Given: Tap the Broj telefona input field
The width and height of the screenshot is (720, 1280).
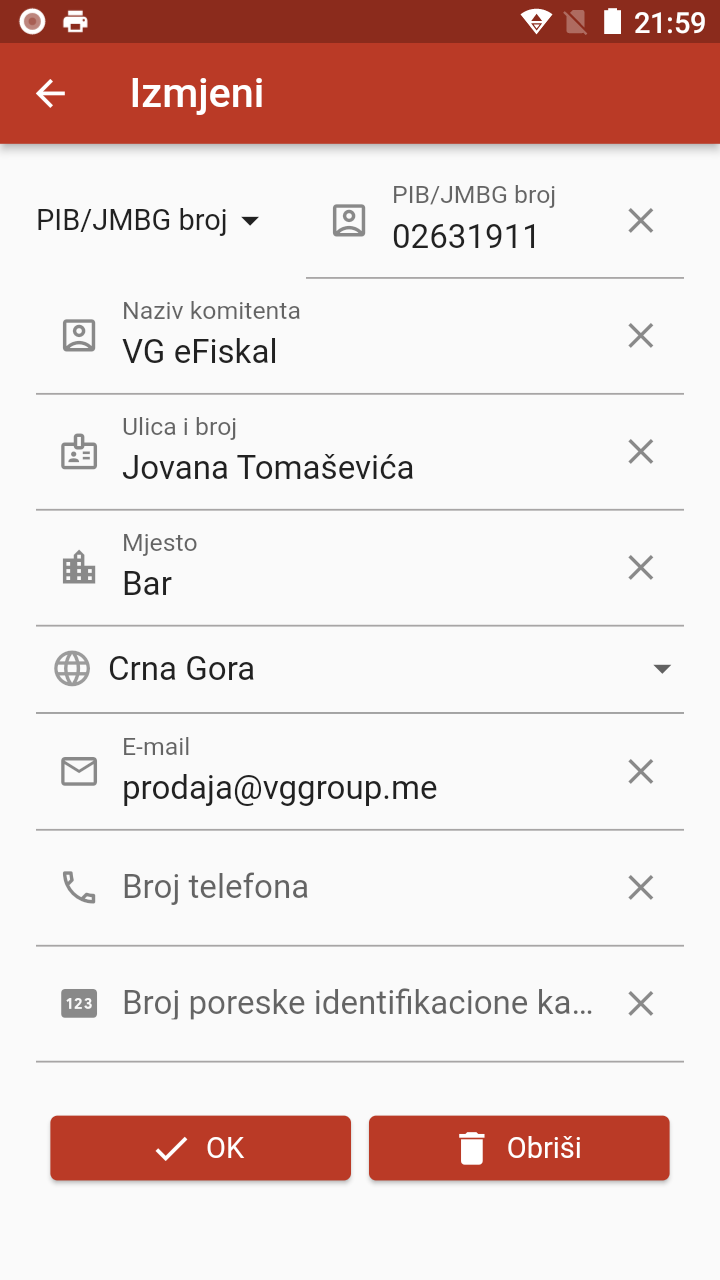Looking at the screenshot, I should 300,886.
